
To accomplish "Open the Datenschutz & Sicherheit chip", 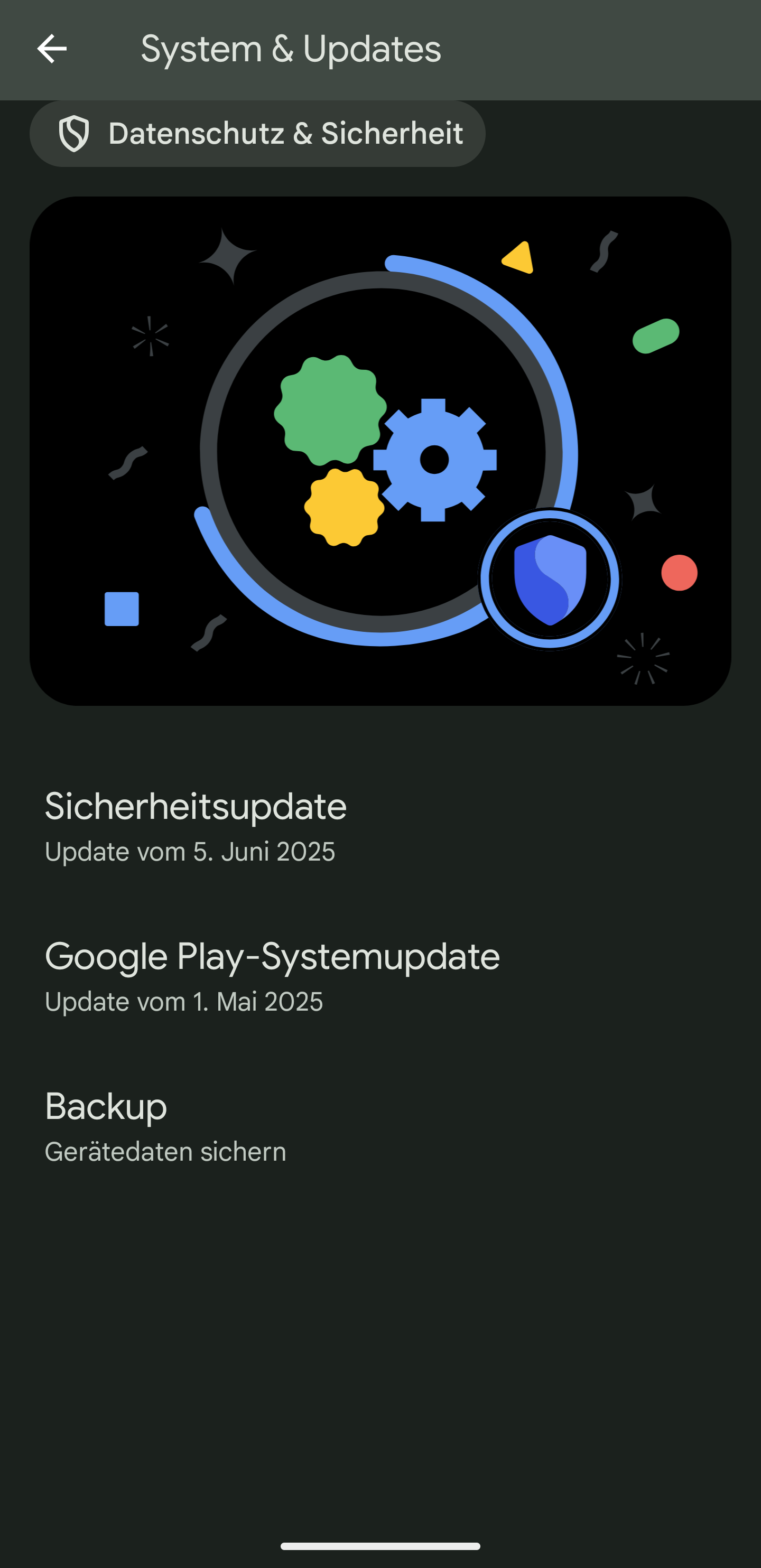I will tap(257, 133).
